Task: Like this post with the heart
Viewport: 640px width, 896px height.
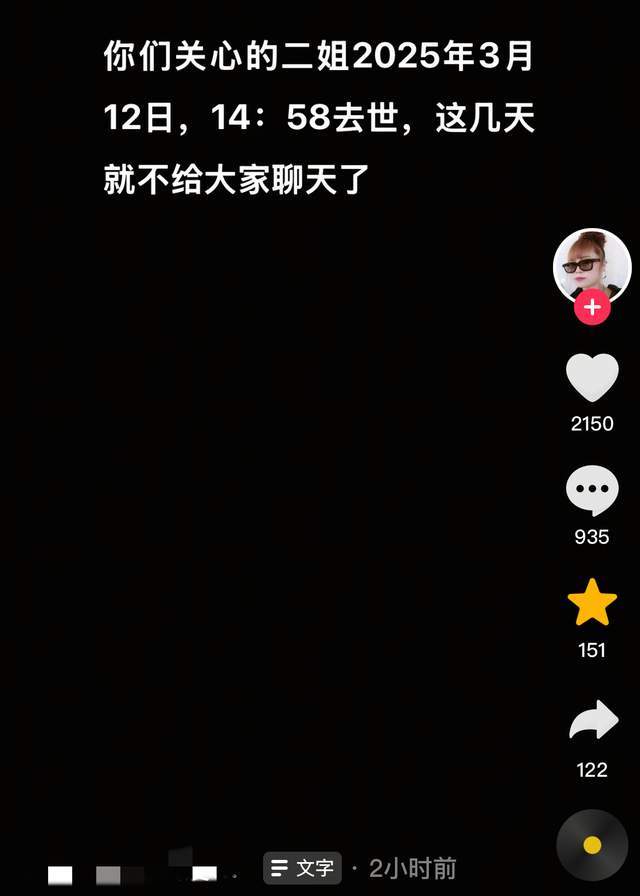Action: click(592, 378)
